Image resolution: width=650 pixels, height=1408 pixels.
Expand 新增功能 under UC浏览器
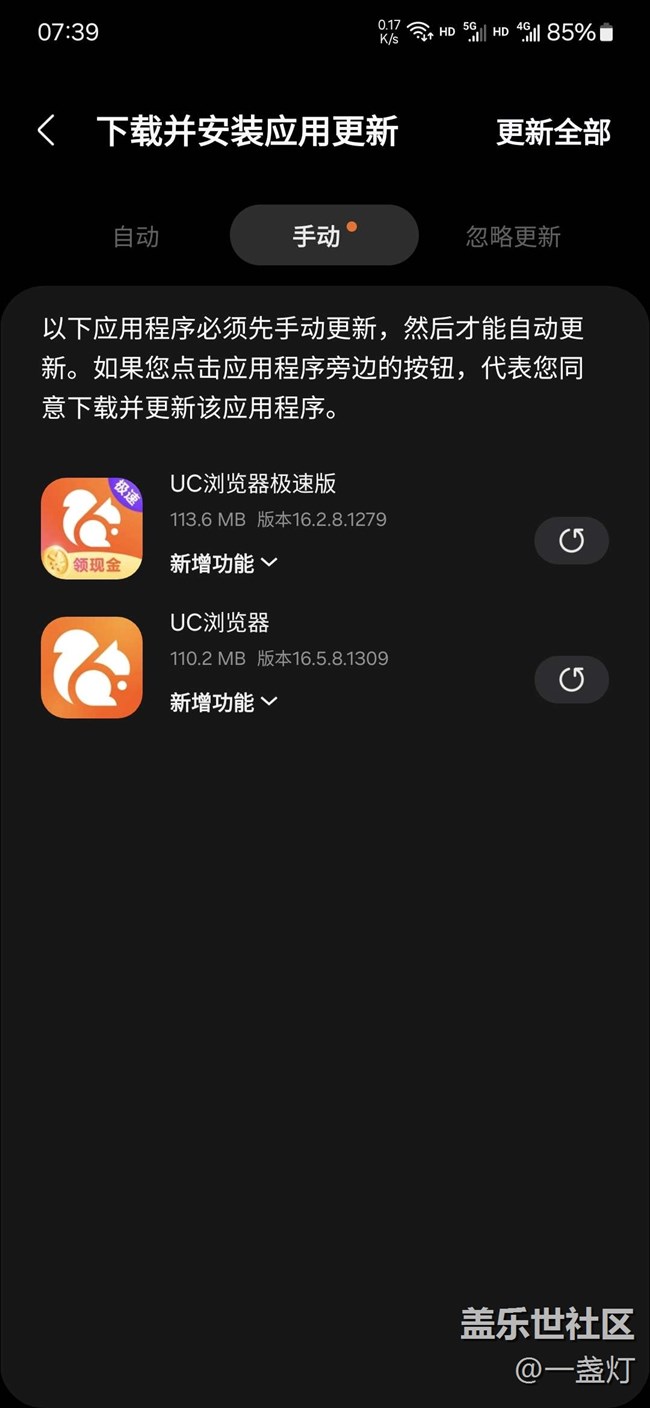coord(224,703)
